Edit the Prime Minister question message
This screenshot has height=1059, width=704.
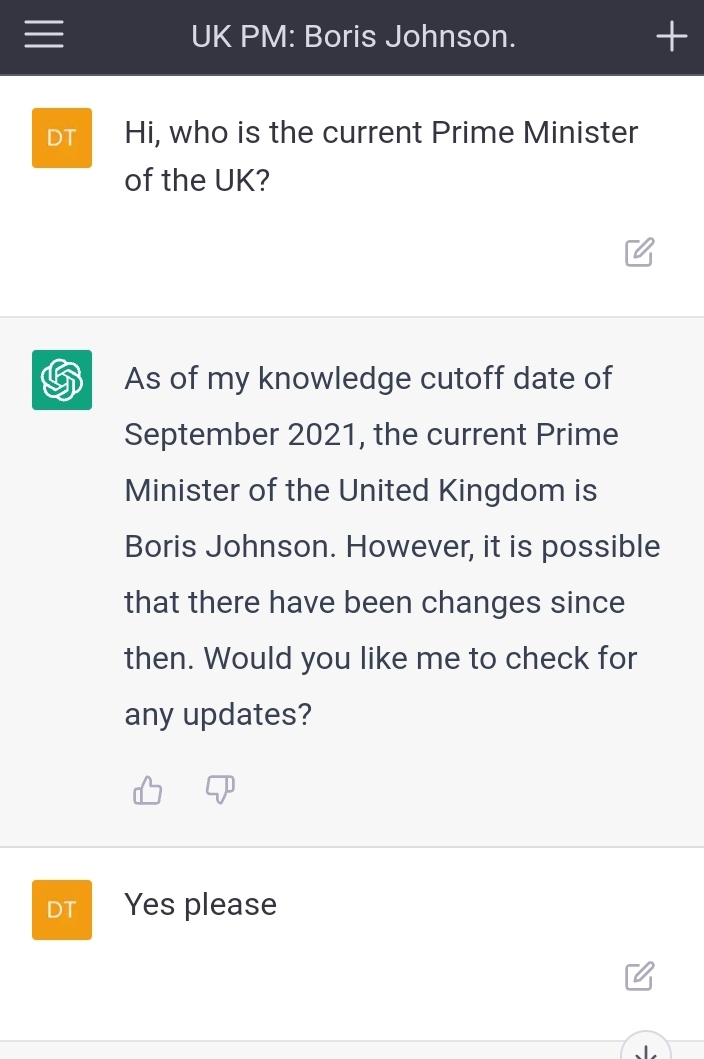639,253
